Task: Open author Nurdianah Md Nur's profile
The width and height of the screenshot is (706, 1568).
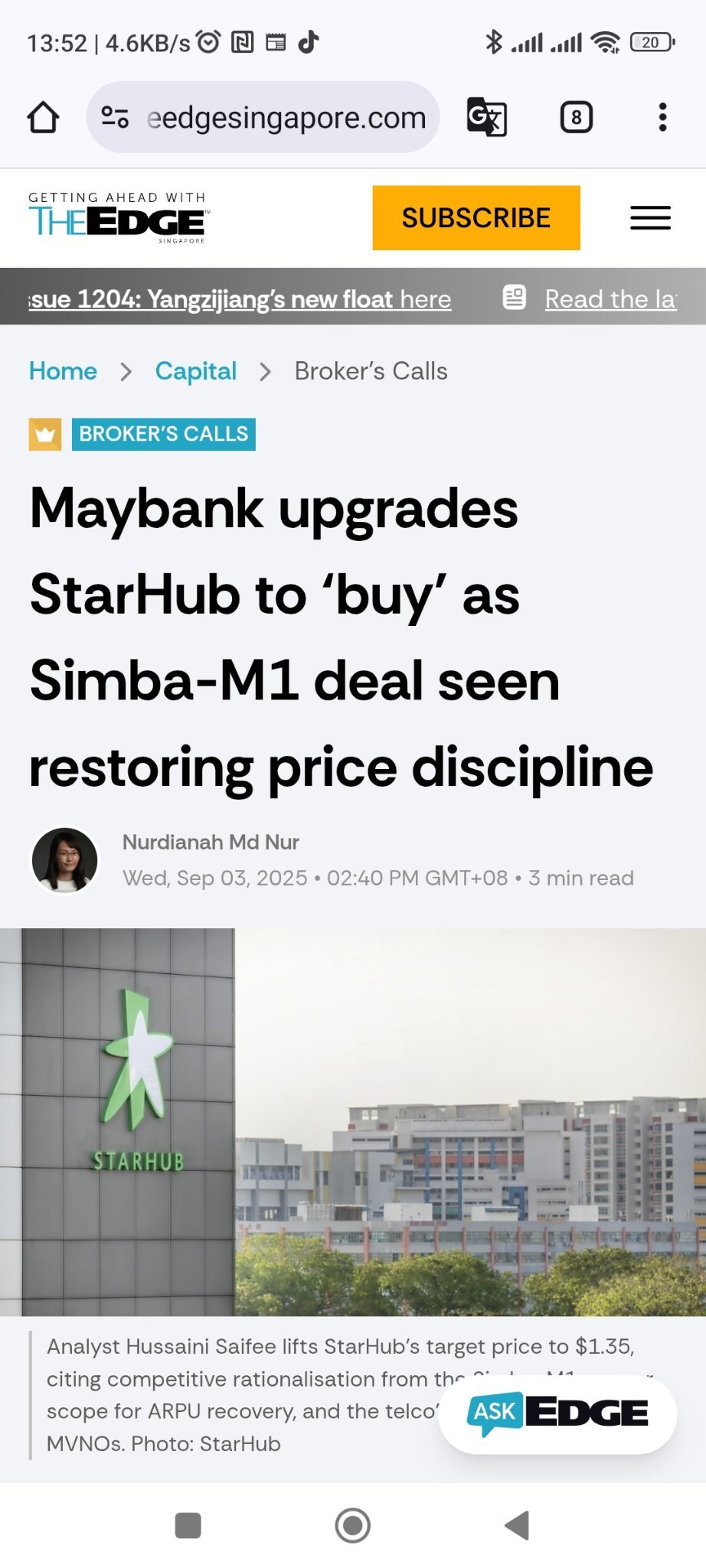Action: pos(211,842)
